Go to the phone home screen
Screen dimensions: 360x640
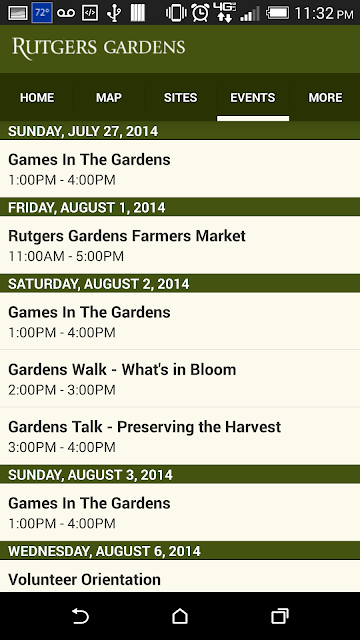tap(180, 616)
